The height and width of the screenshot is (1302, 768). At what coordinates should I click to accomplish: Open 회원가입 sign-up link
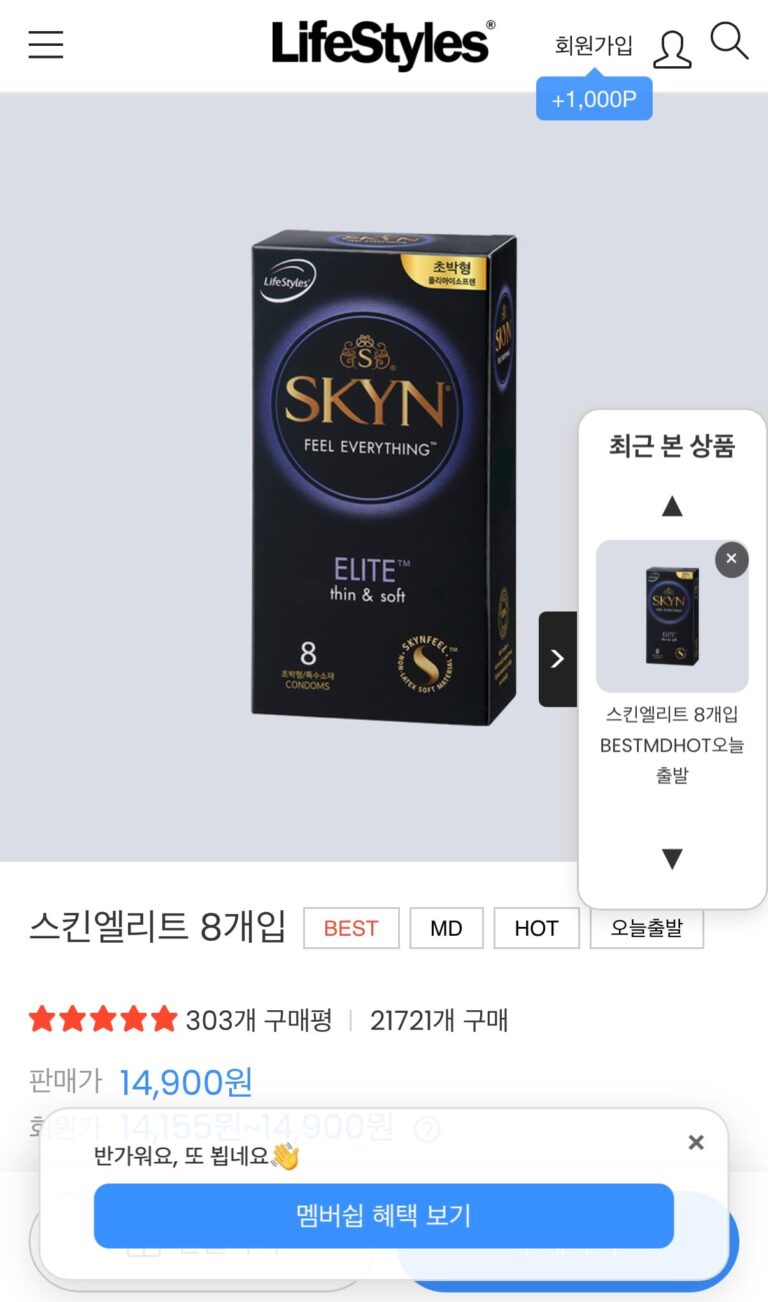click(594, 45)
